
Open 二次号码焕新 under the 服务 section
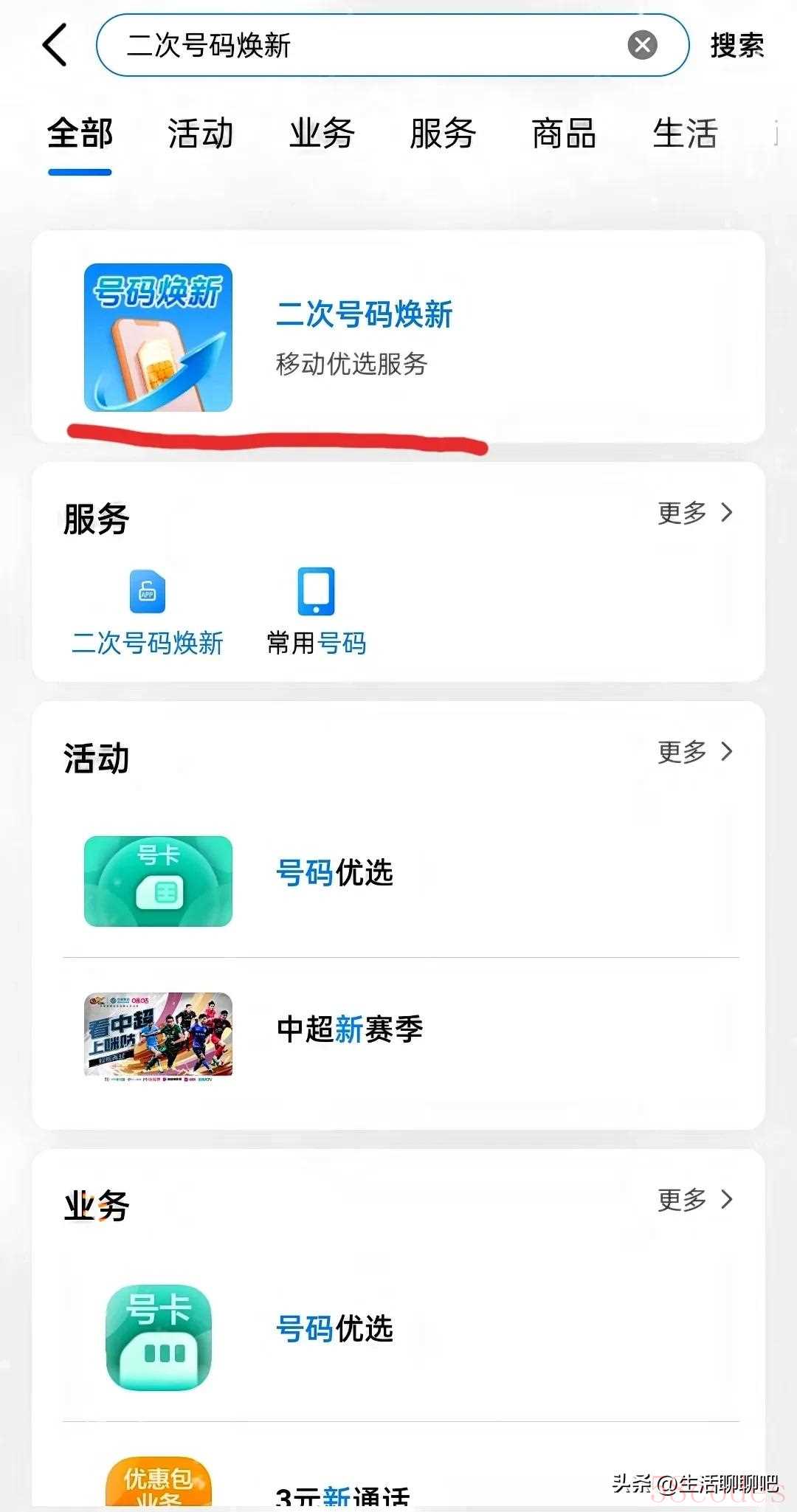(x=148, y=612)
